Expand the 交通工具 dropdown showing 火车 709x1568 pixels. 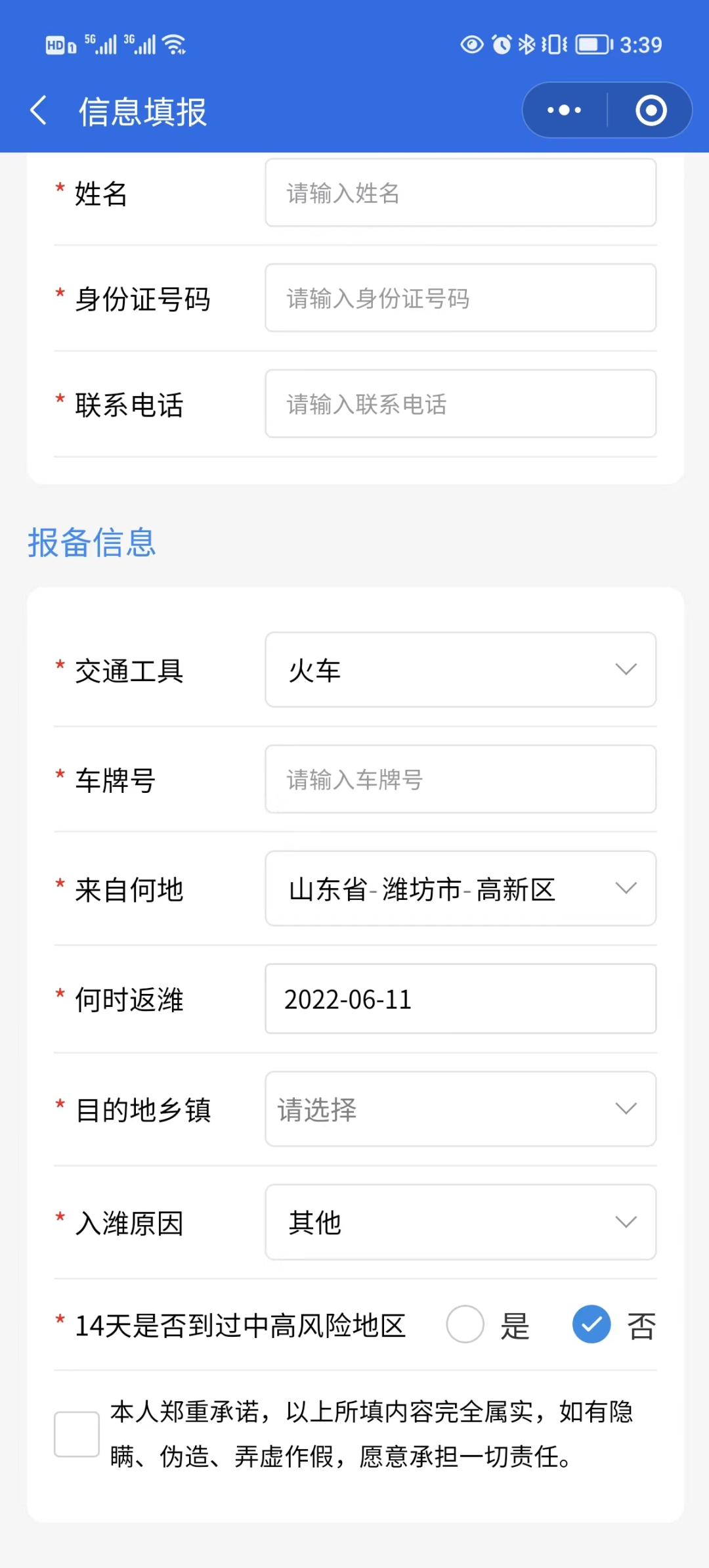tap(461, 670)
